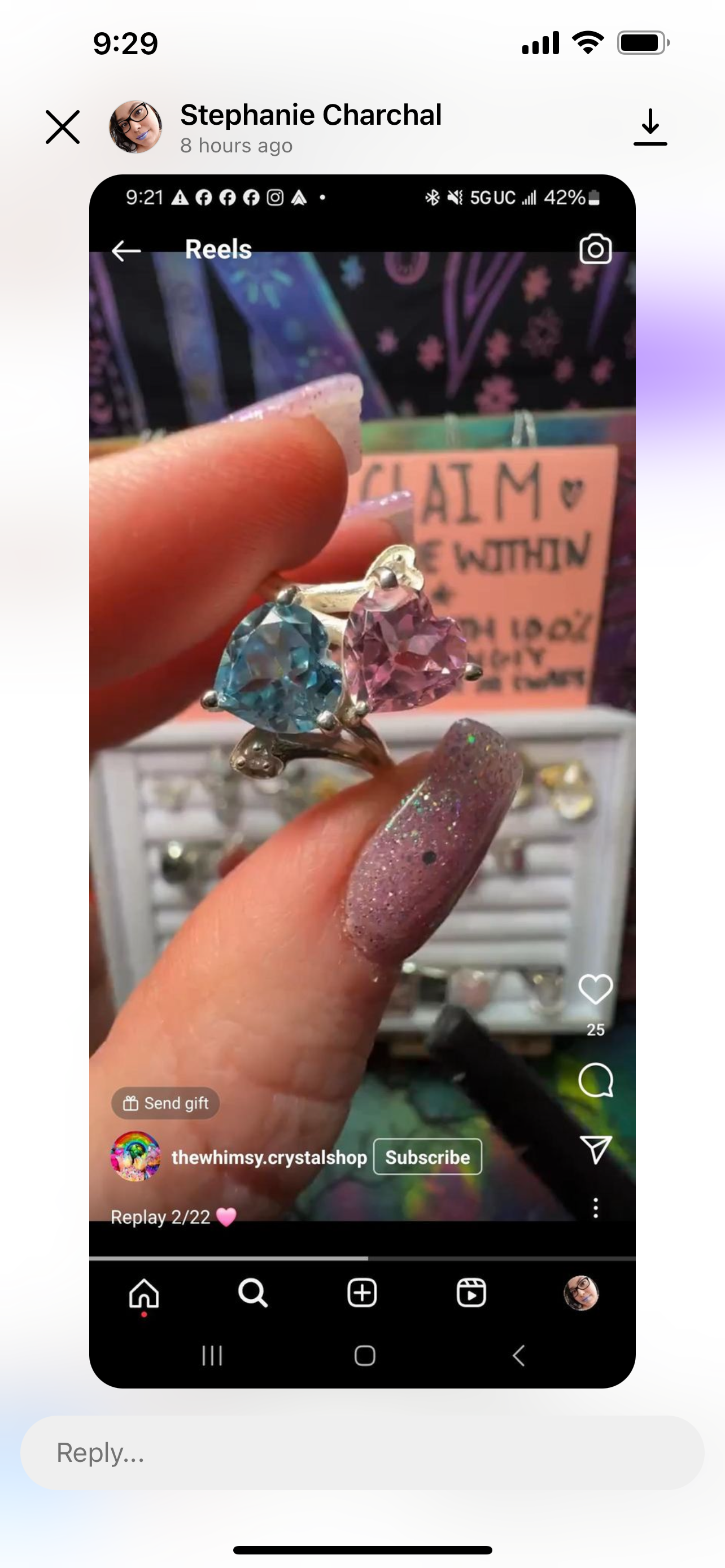Viewport: 725px width, 1568px height.
Task: Open Stephanie Charchal's profile picture
Action: 135,126
